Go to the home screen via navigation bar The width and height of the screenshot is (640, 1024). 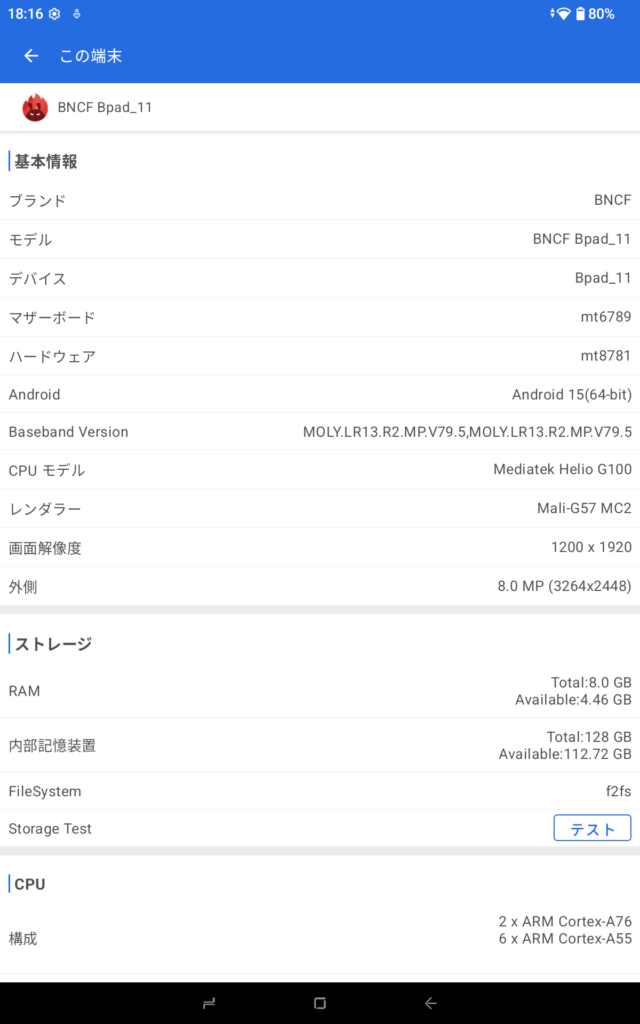coord(320,1003)
